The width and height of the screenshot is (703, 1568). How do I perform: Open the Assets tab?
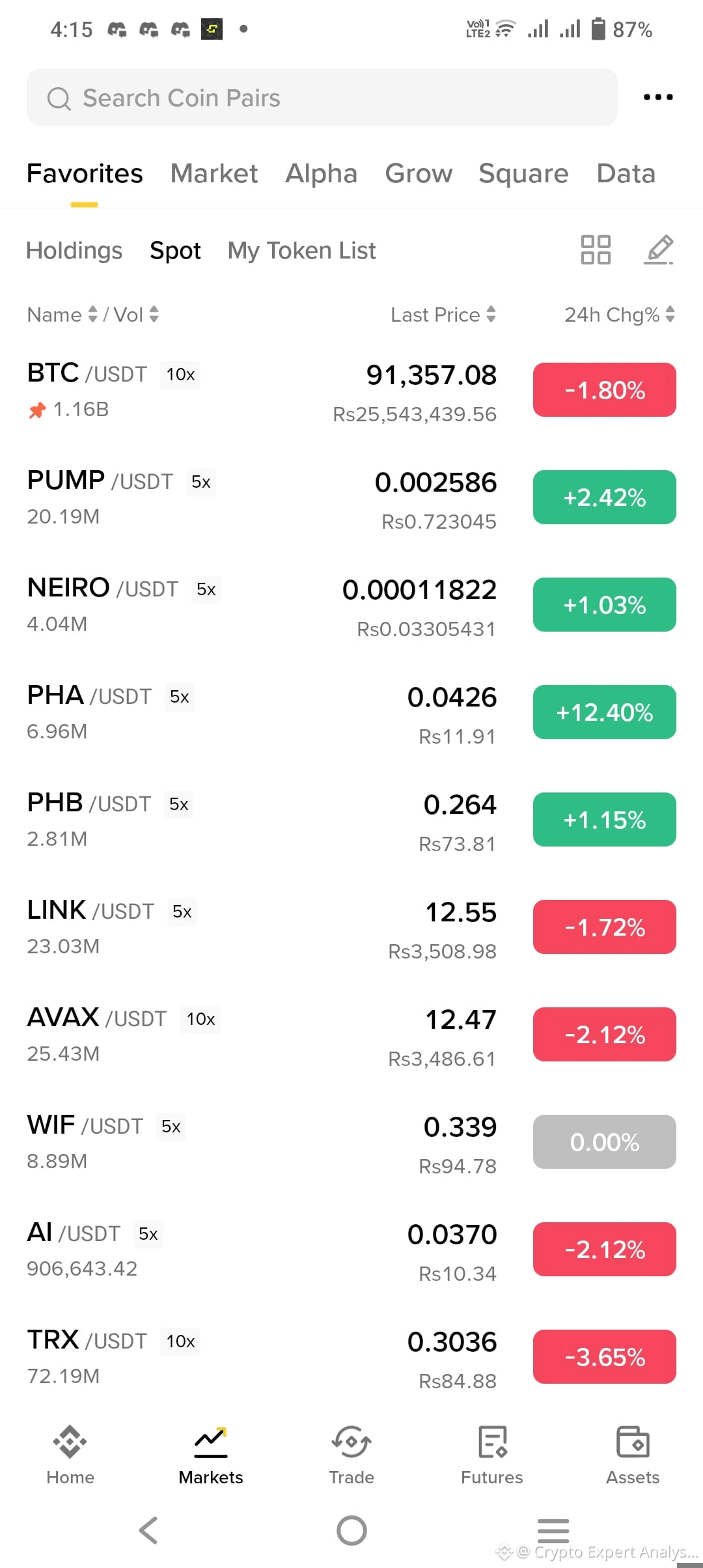(x=633, y=1455)
